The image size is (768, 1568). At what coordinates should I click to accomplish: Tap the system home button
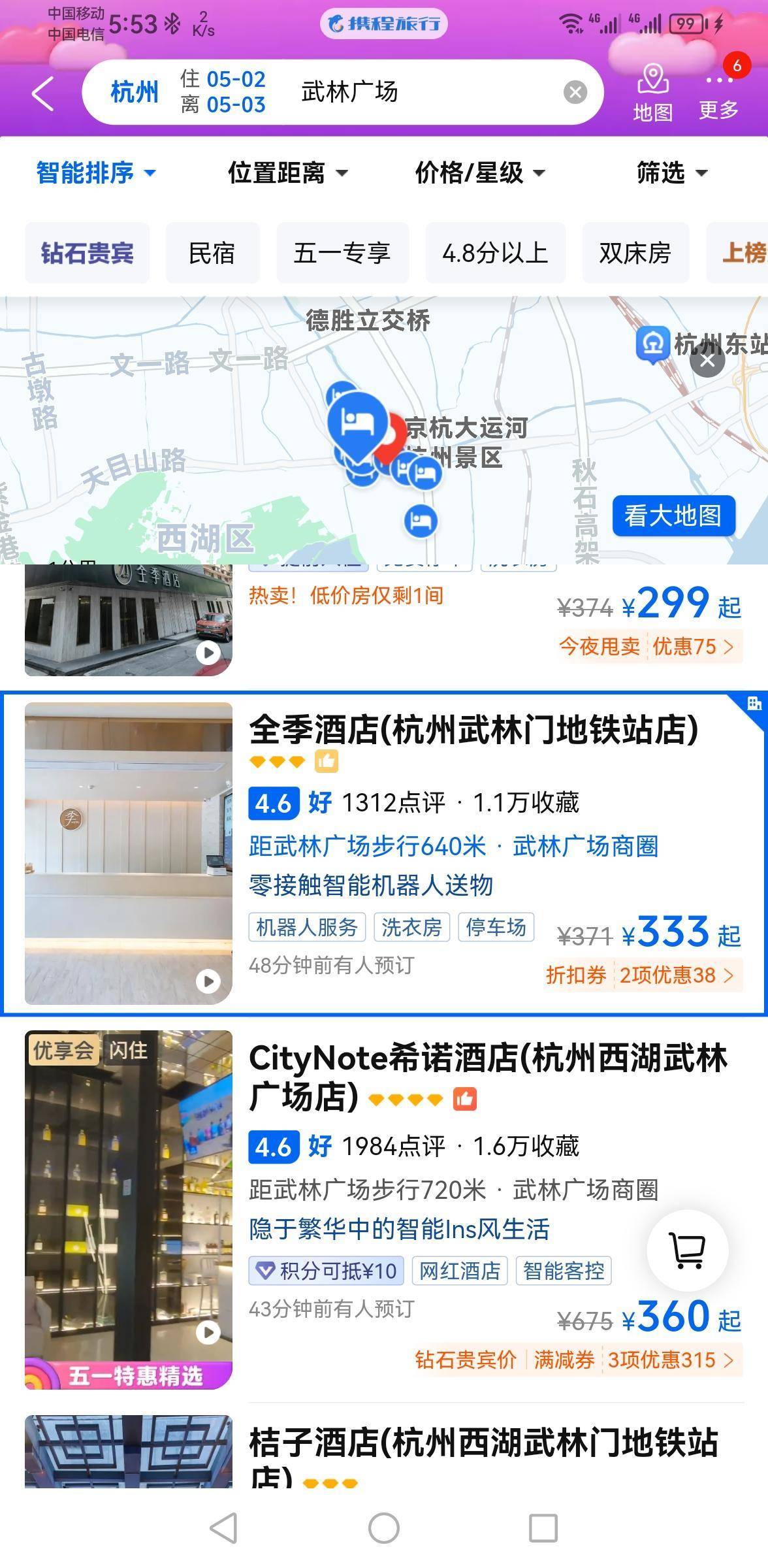pos(383,1528)
